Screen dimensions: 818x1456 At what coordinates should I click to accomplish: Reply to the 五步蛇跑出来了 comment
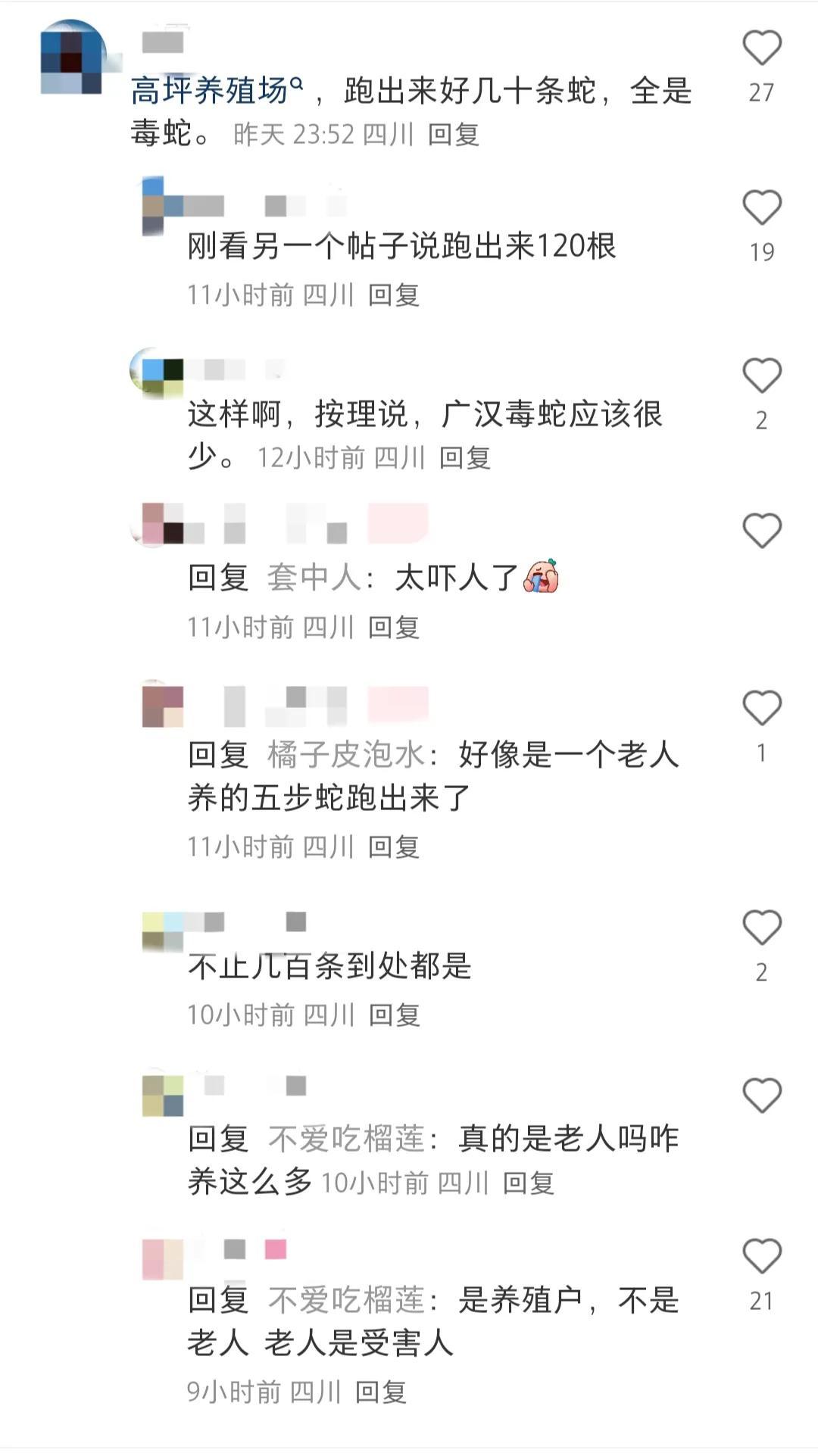click(x=393, y=846)
